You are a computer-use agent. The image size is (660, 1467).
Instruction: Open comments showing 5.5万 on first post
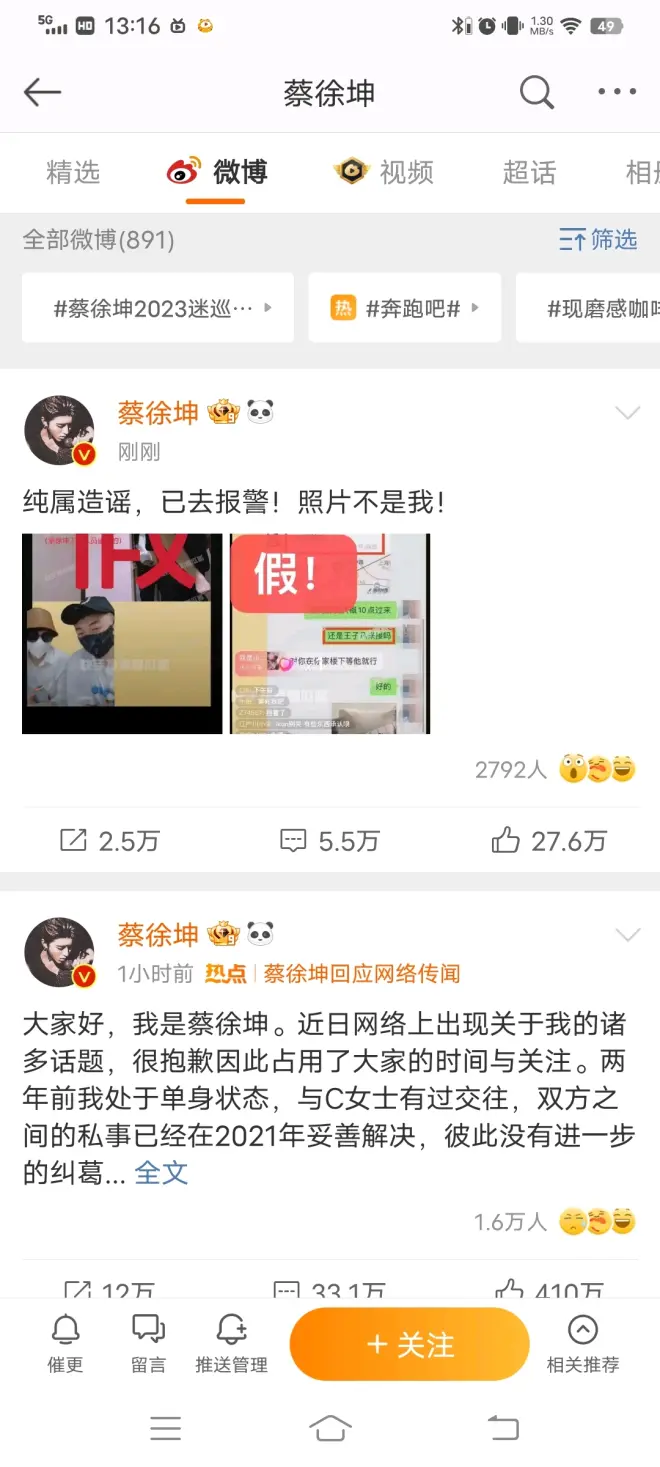click(x=330, y=841)
